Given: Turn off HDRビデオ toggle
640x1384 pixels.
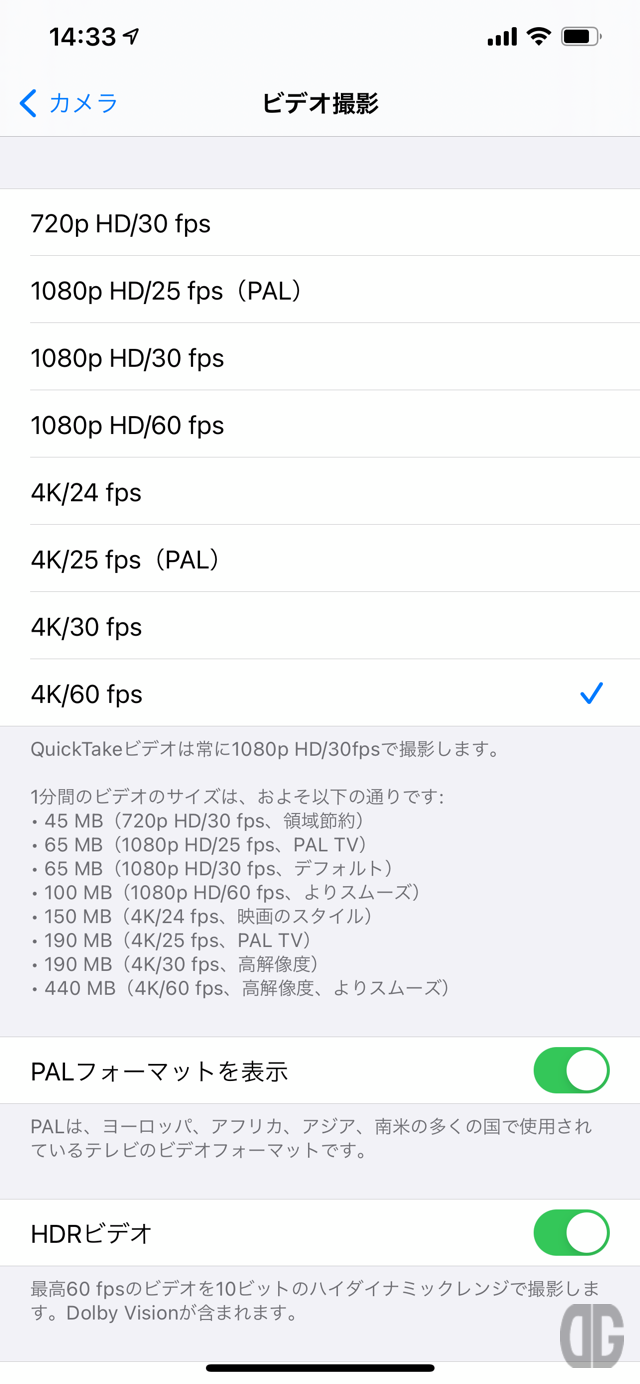Looking at the screenshot, I should click(571, 1233).
